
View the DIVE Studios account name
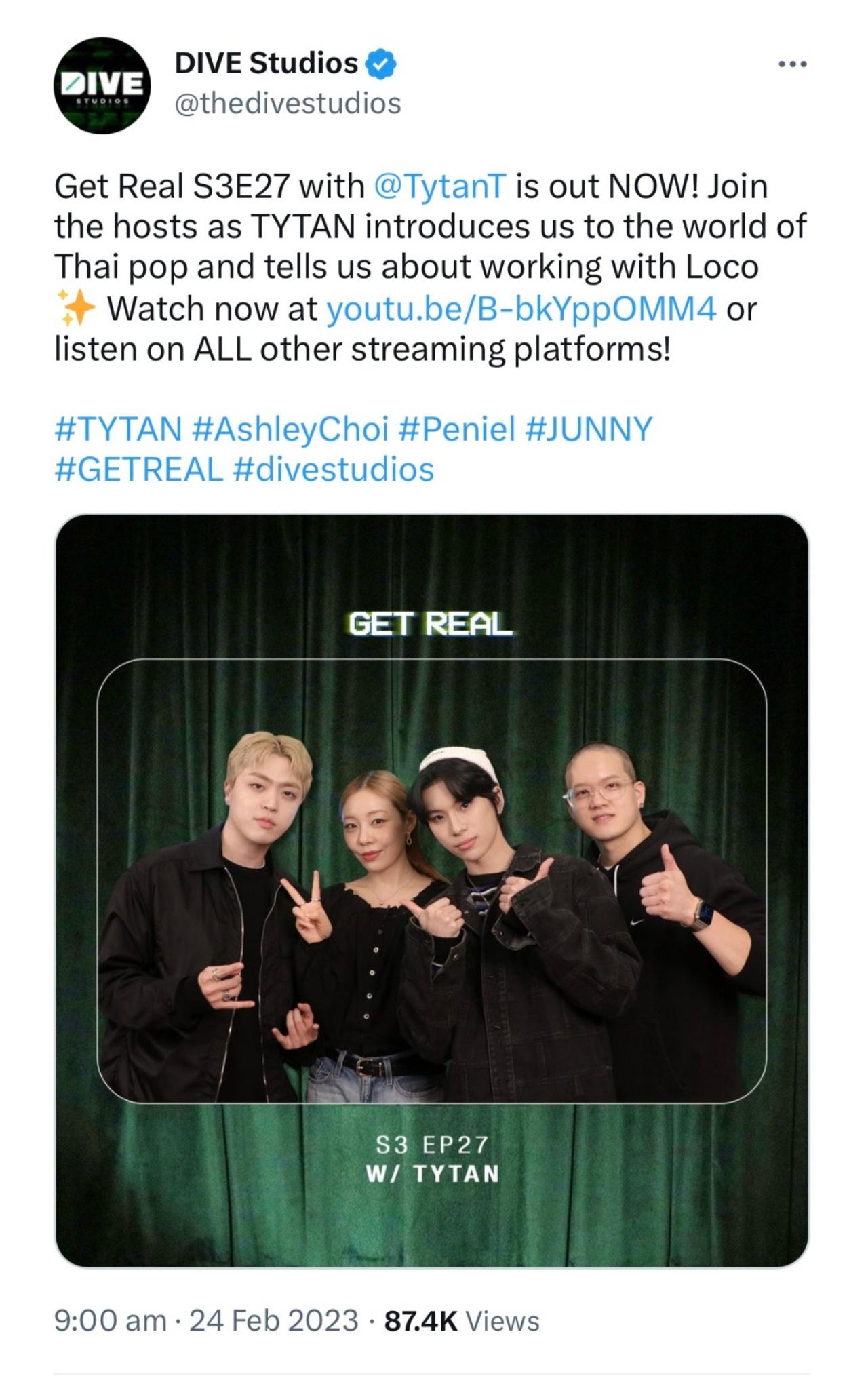coord(266,64)
